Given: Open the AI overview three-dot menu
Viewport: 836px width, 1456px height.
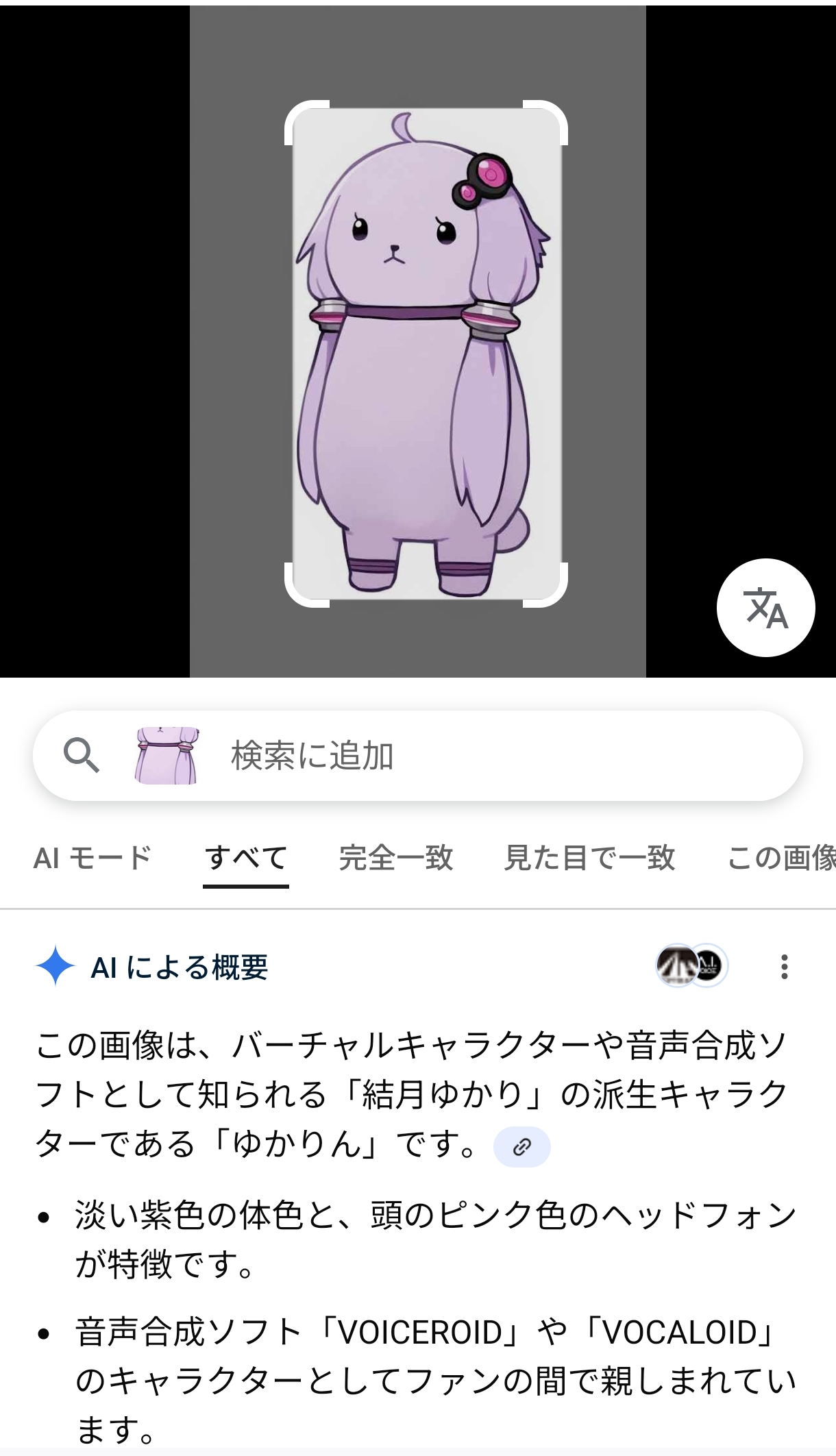Looking at the screenshot, I should [784, 967].
